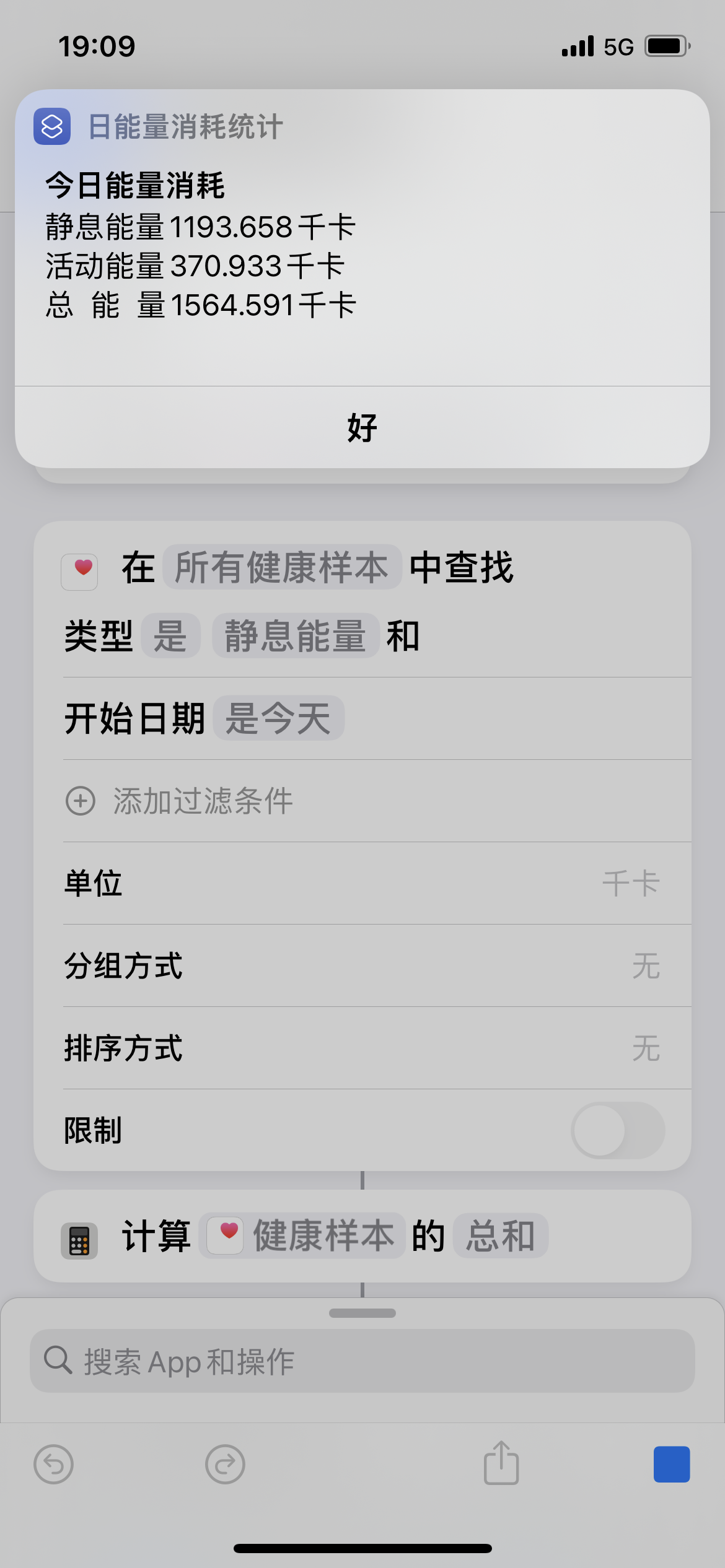
Task: Change the 所有健康样本 input variable
Action: (x=282, y=567)
